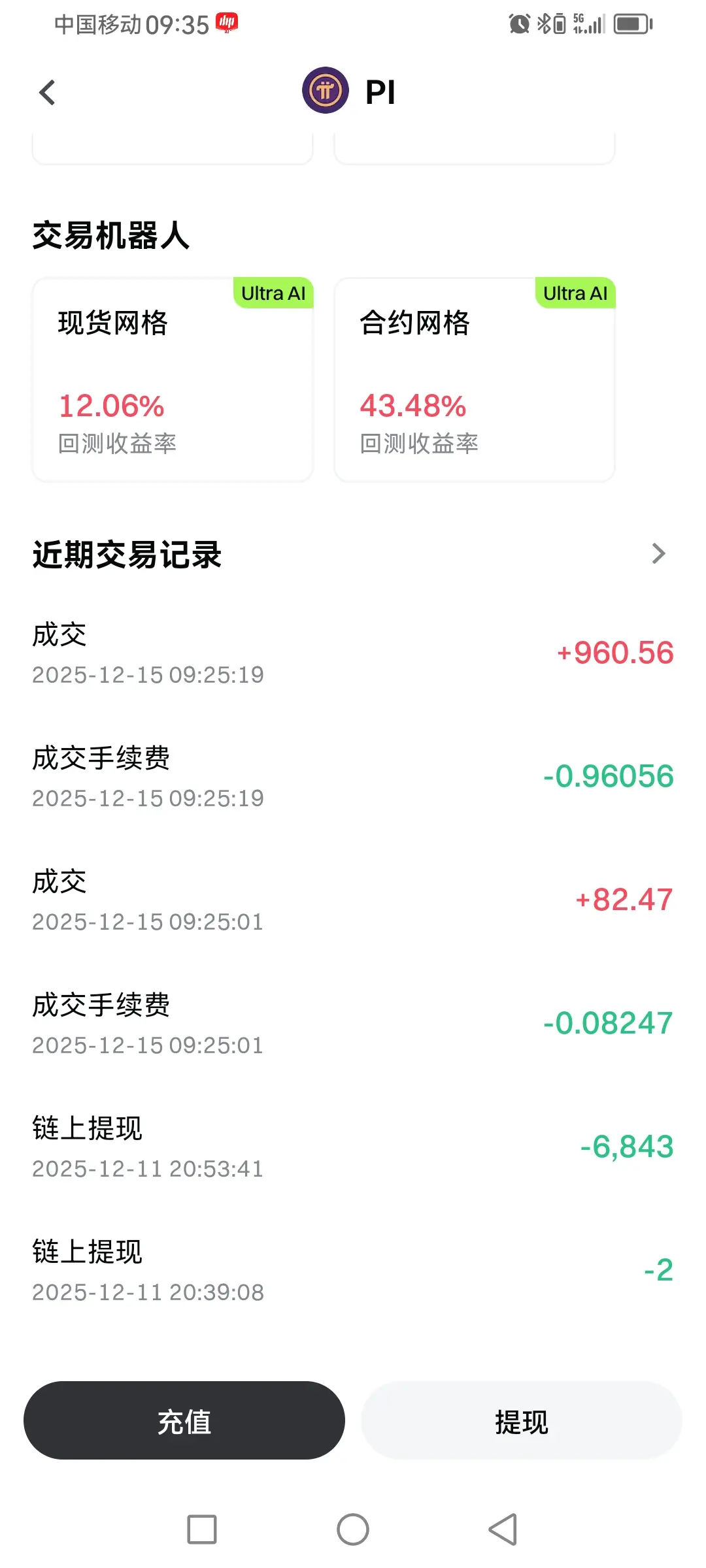Open the 合约网格 trading bot card

coord(475,380)
